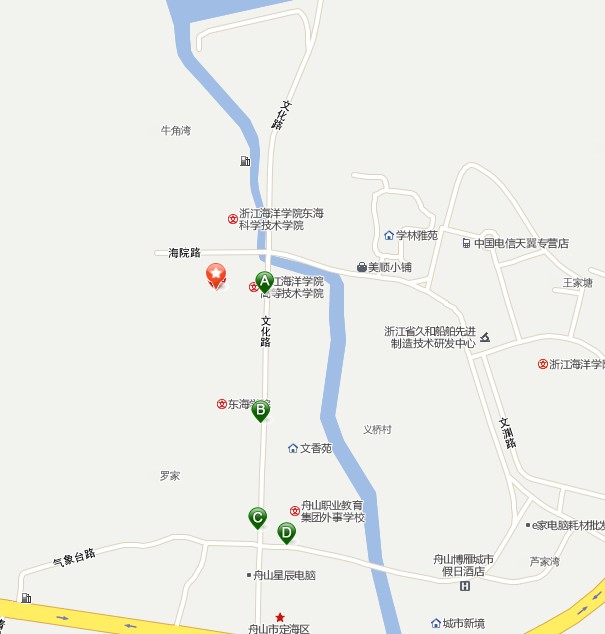The width and height of the screenshot is (605, 634).
Task: Open the green marker B
Action: coord(260,409)
